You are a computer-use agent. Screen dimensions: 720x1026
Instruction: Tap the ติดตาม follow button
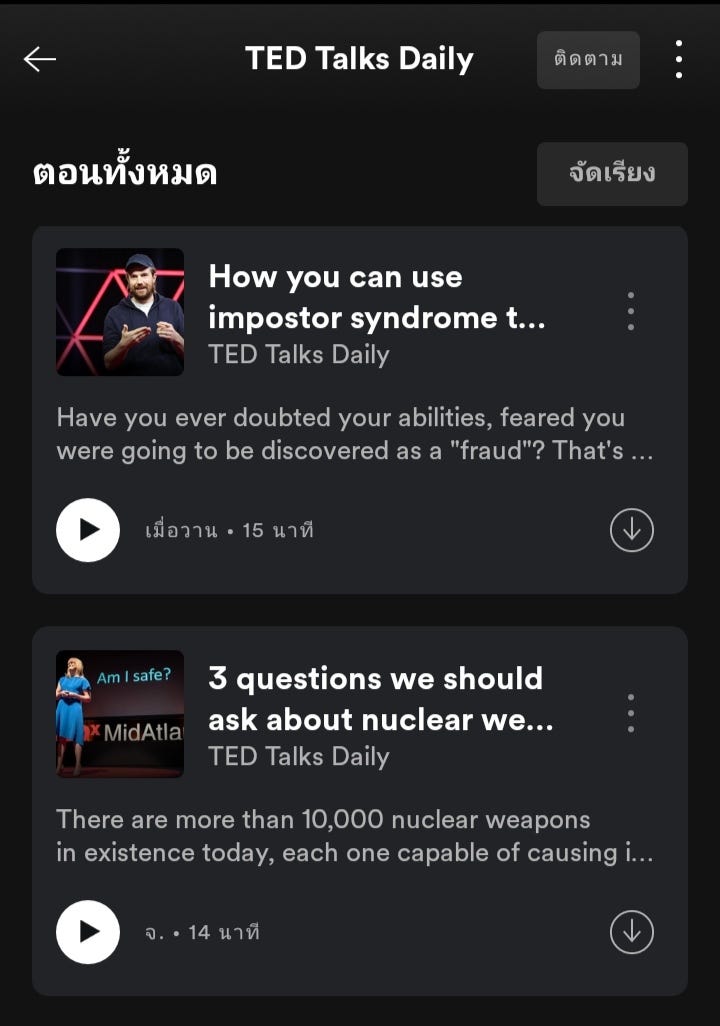click(x=588, y=60)
